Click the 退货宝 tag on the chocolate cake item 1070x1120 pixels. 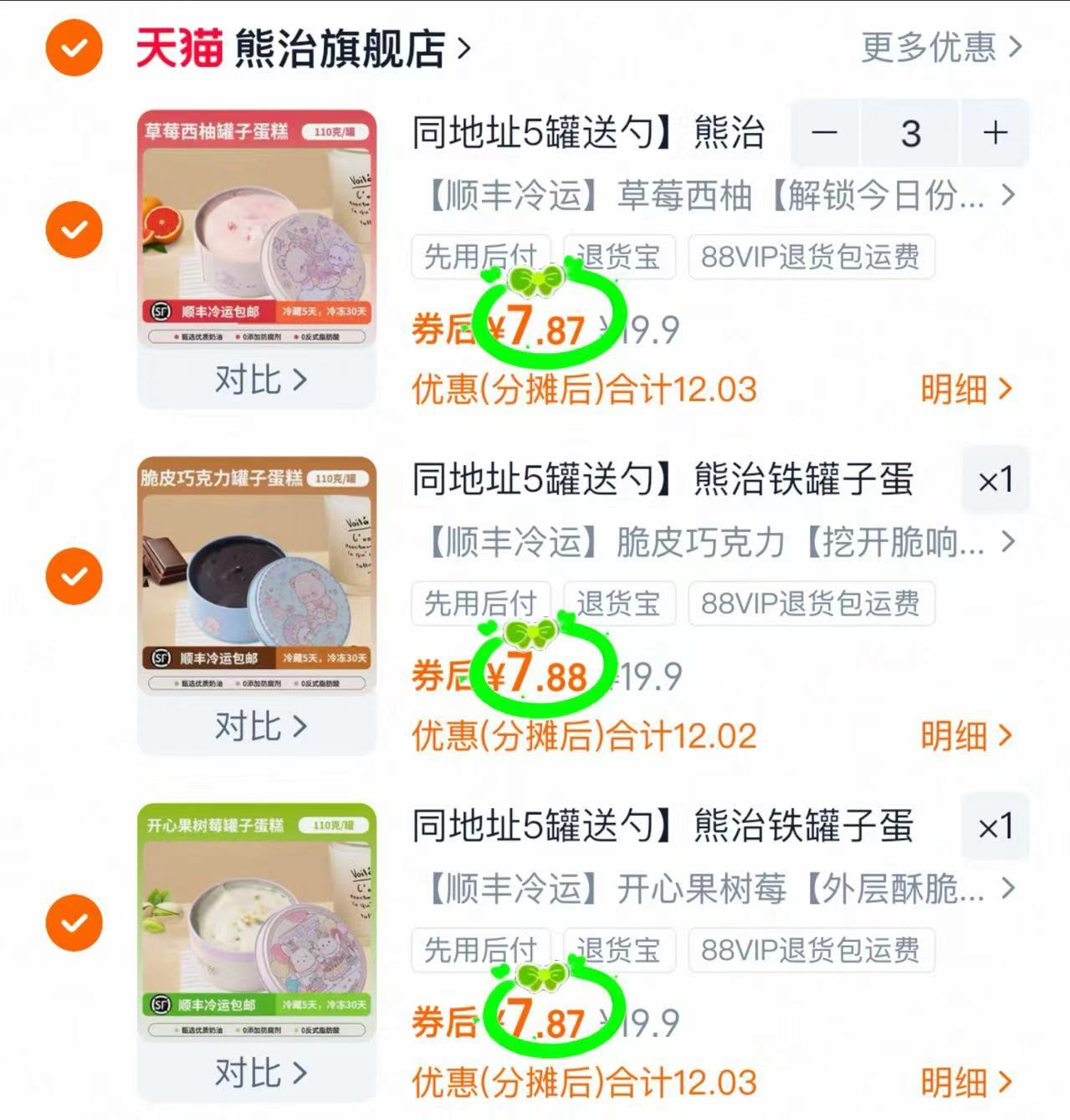[x=619, y=605]
